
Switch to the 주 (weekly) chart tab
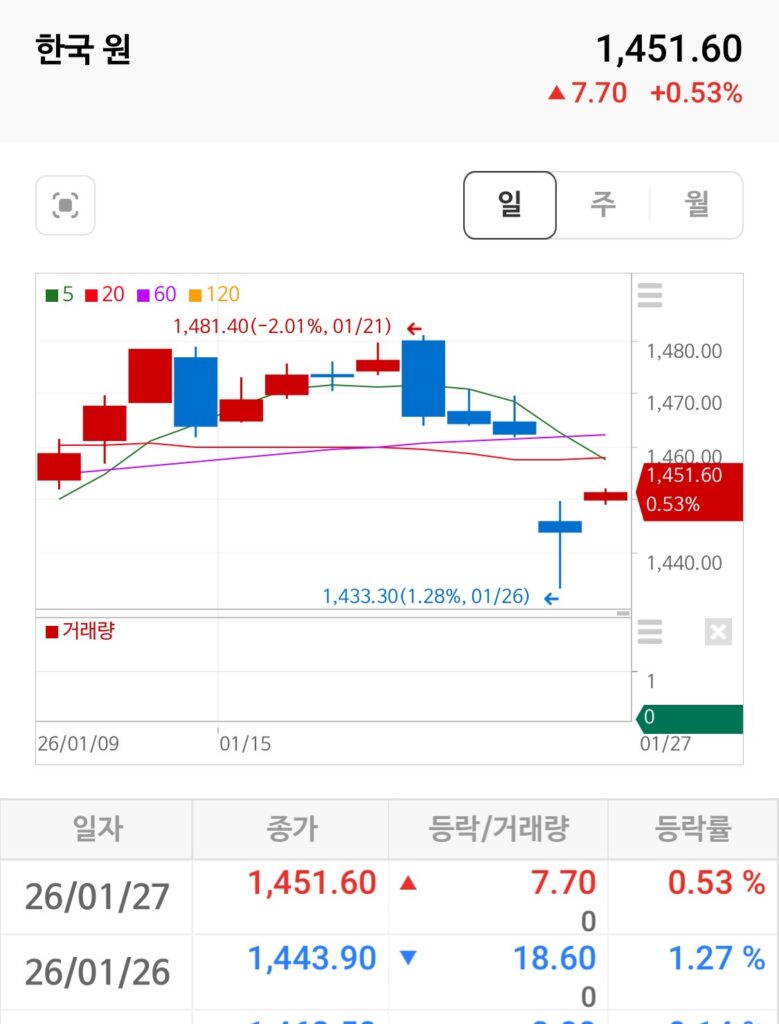(603, 205)
